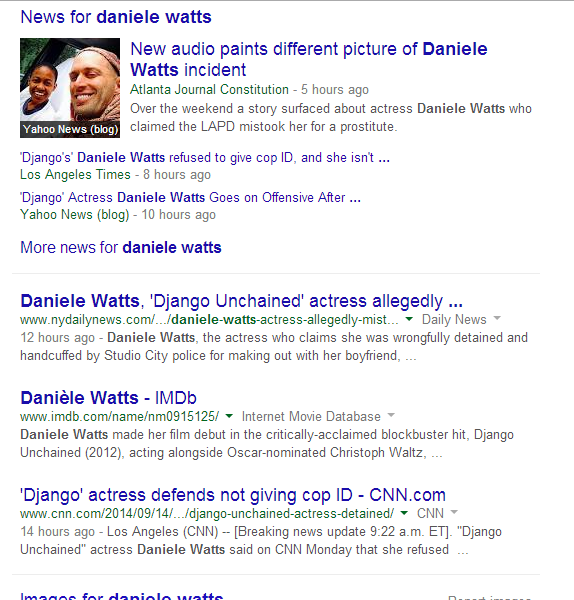
Task: Expand the green arrow next to the cnn.com URL
Action: [404, 513]
